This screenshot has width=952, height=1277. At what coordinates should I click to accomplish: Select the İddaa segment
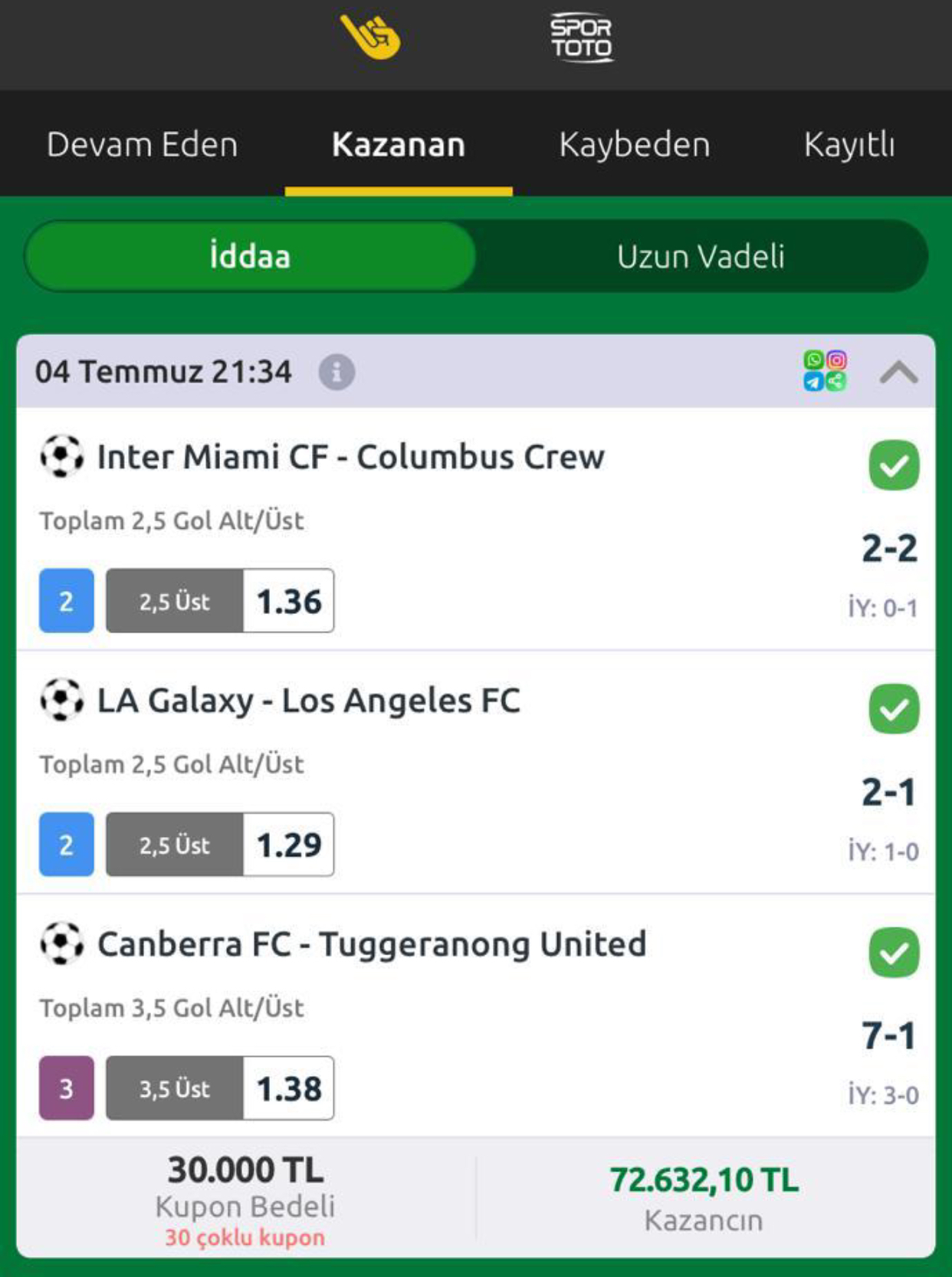click(x=250, y=256)
